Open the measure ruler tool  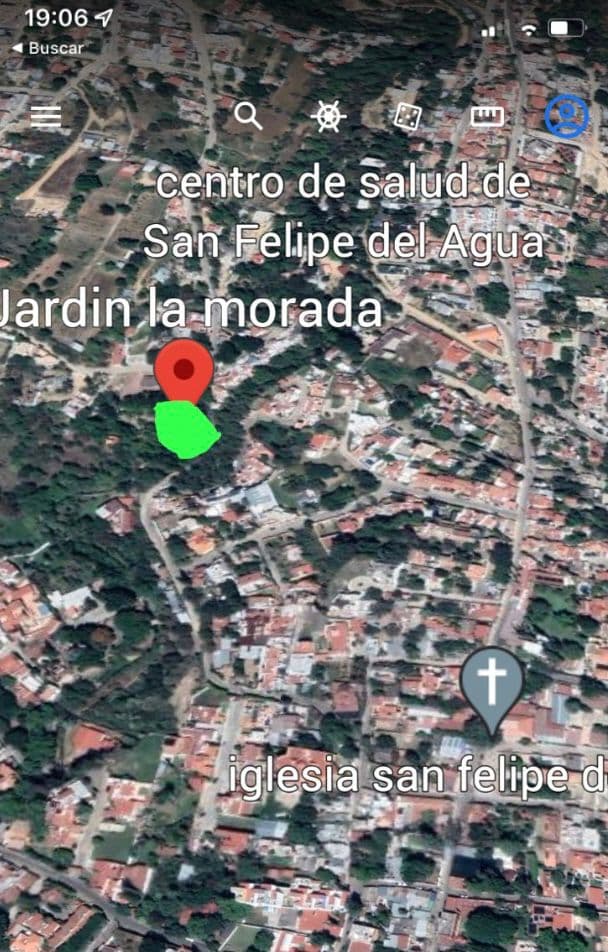[487, 116]
